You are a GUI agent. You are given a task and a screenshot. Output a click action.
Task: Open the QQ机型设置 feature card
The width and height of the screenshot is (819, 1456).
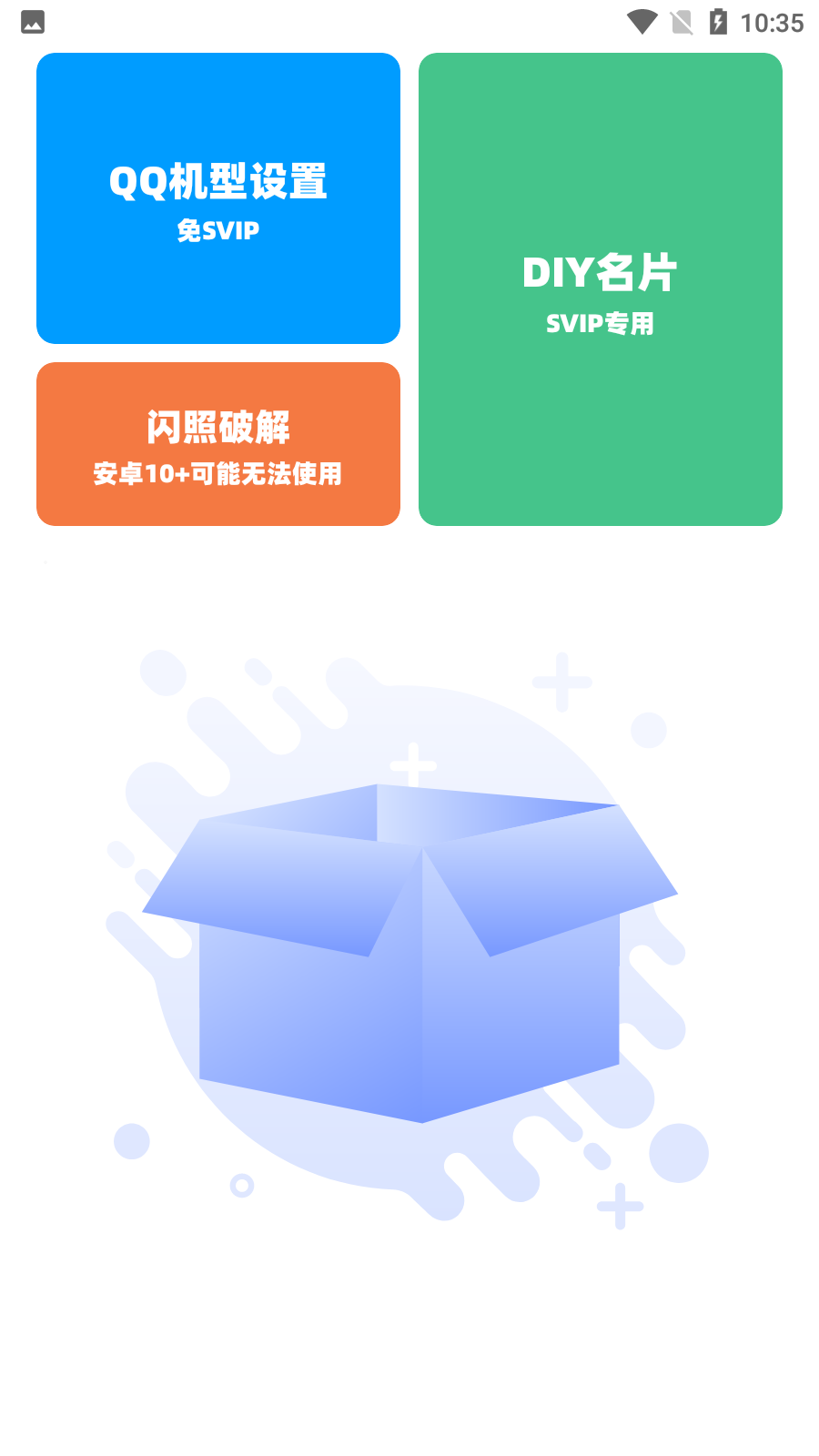217,197
